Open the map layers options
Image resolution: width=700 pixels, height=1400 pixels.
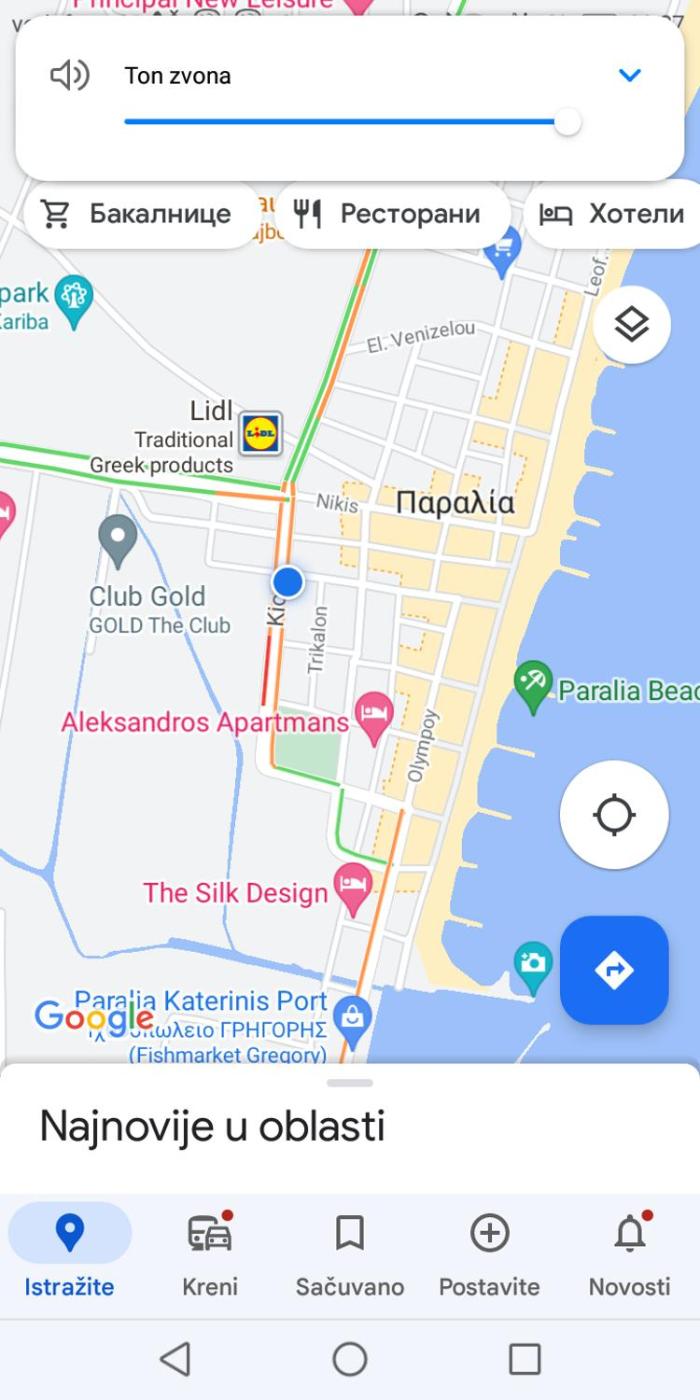pyautogui.click(x=631, y=324)
